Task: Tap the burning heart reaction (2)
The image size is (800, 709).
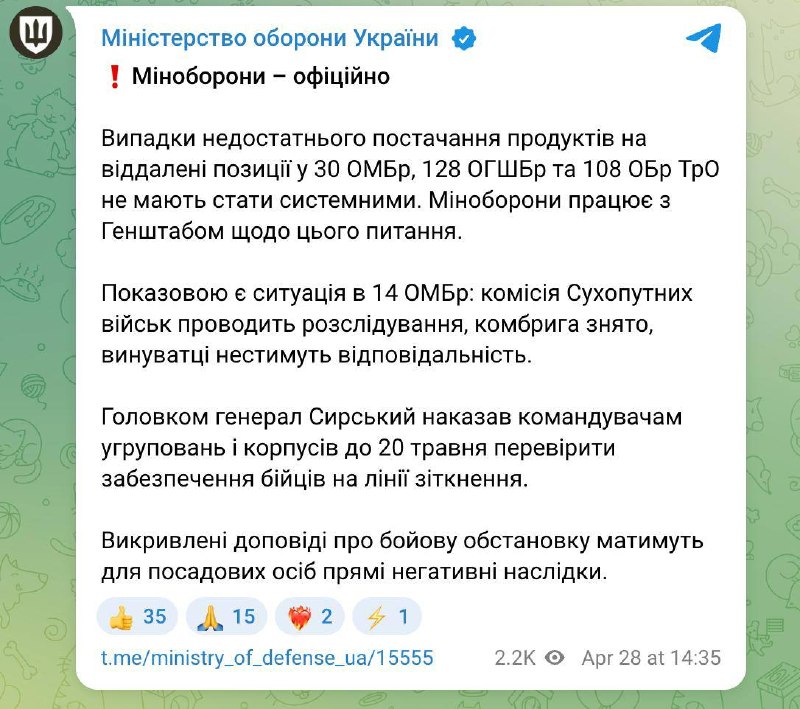Action: pyautogui.click(x=311, y=616)
